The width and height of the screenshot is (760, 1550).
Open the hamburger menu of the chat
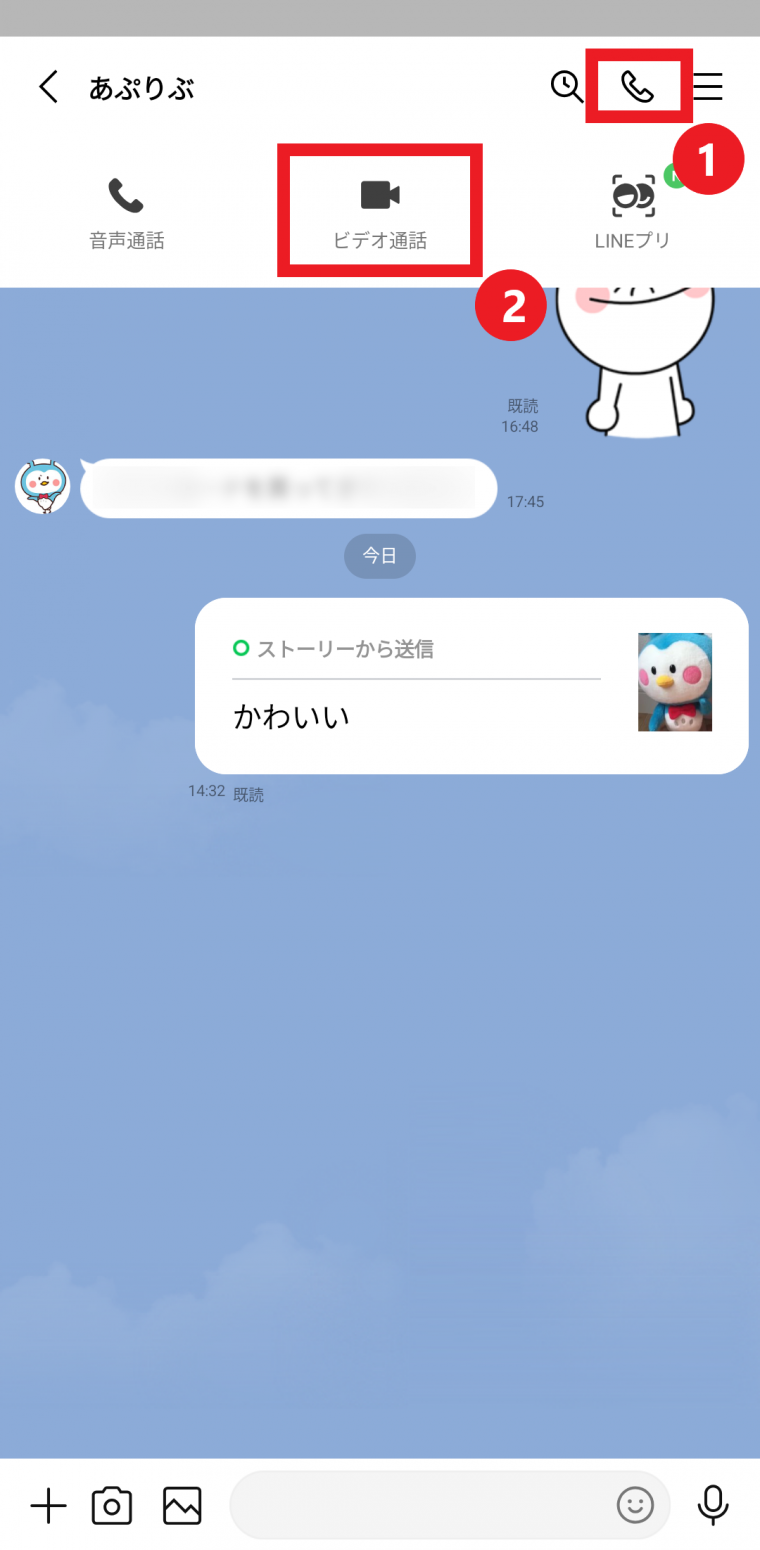(708, 87)
